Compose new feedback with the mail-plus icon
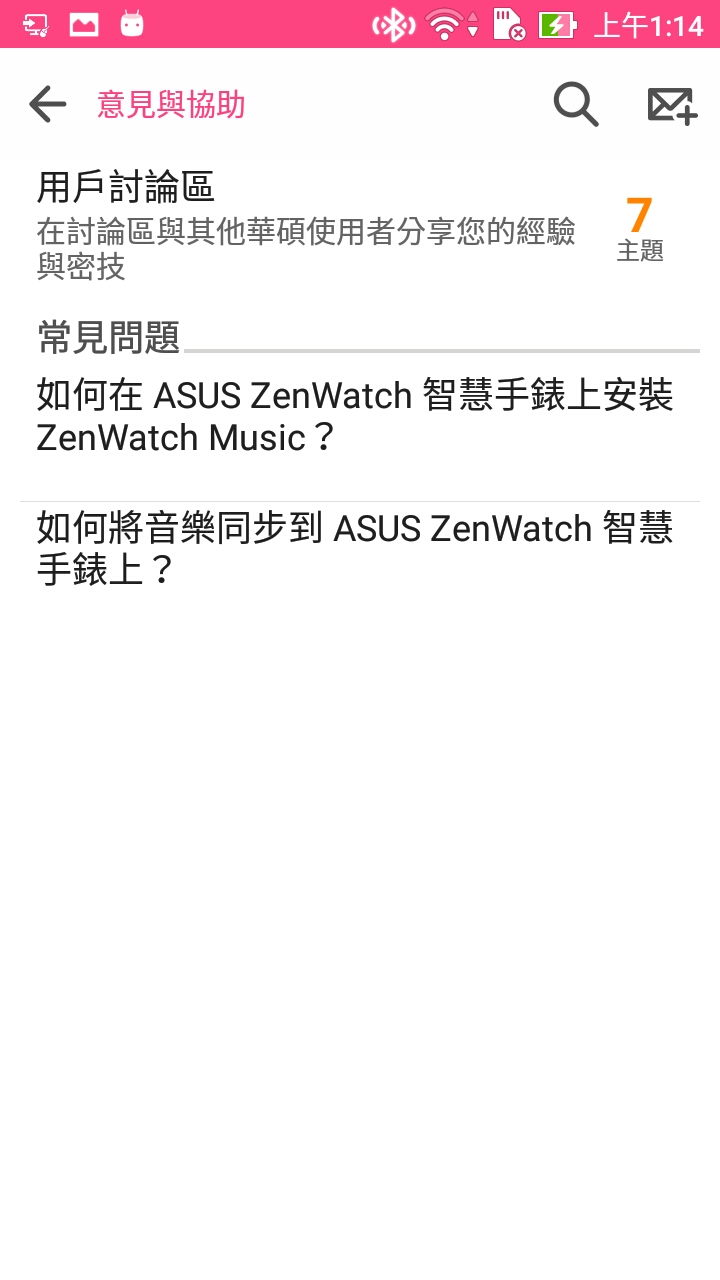This screenshot has height=1280, width=720. click(671, 104)
